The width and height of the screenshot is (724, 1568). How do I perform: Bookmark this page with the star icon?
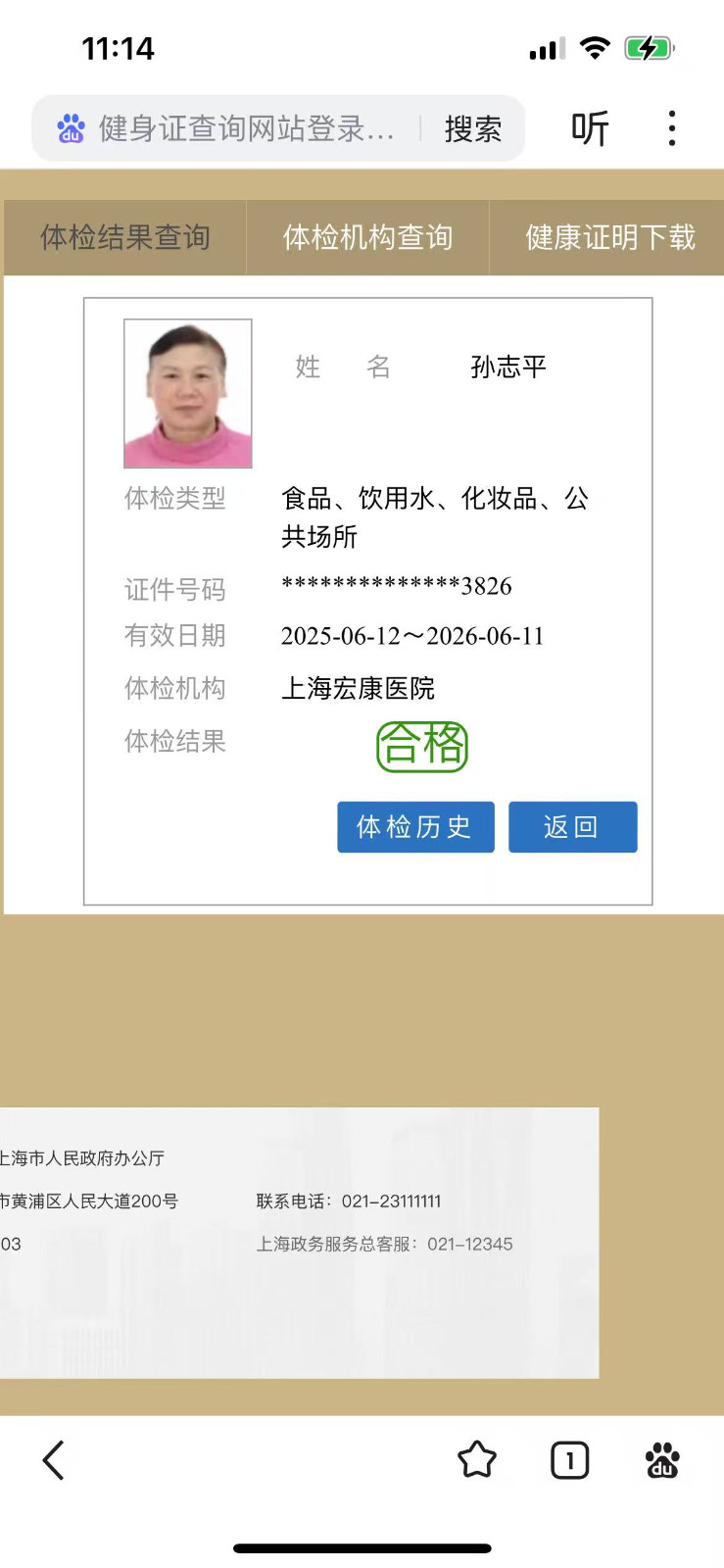[x=477, y=1460]
